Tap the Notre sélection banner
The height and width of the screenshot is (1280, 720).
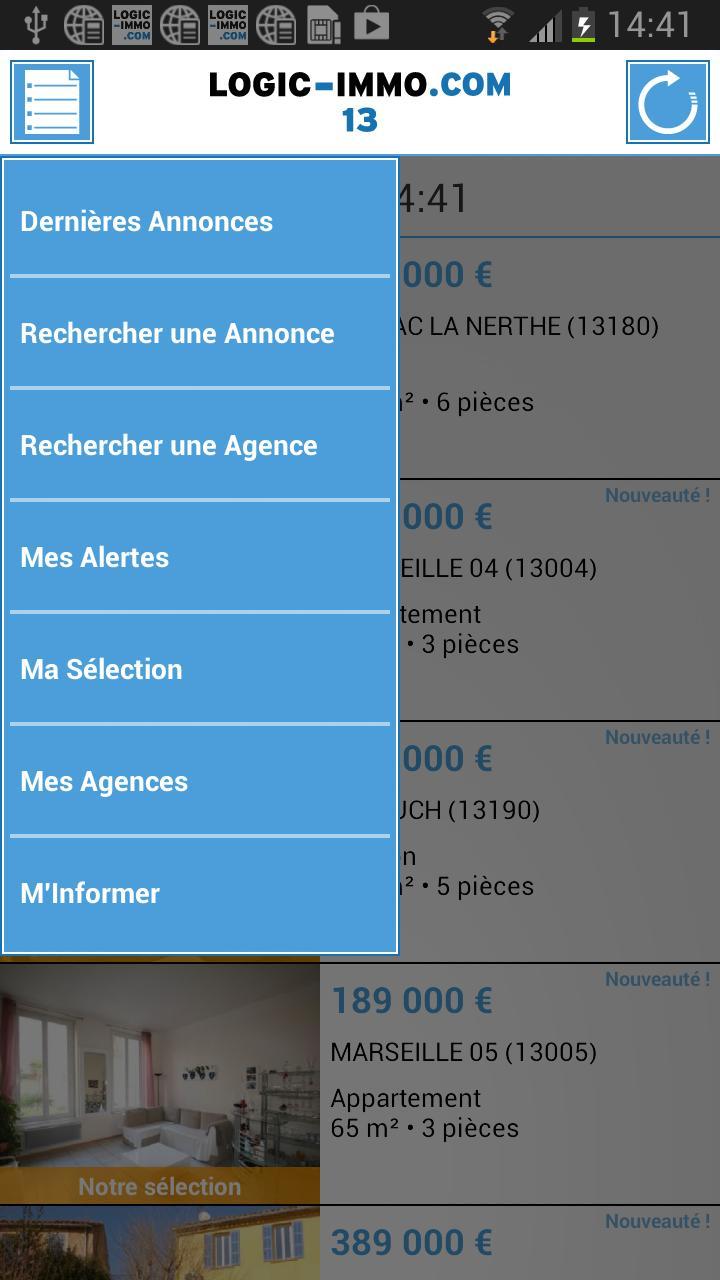pos(159,1186)
